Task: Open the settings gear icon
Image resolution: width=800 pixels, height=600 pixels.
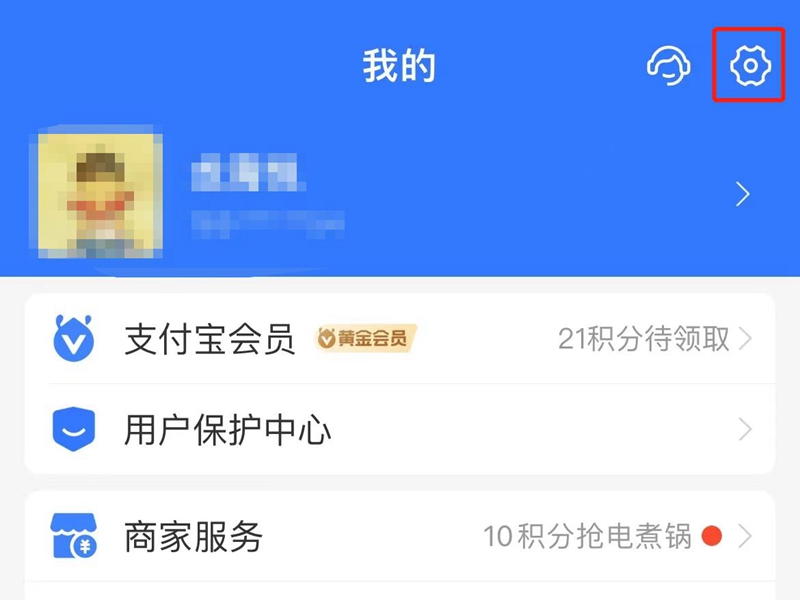Action: pos(746,66)
